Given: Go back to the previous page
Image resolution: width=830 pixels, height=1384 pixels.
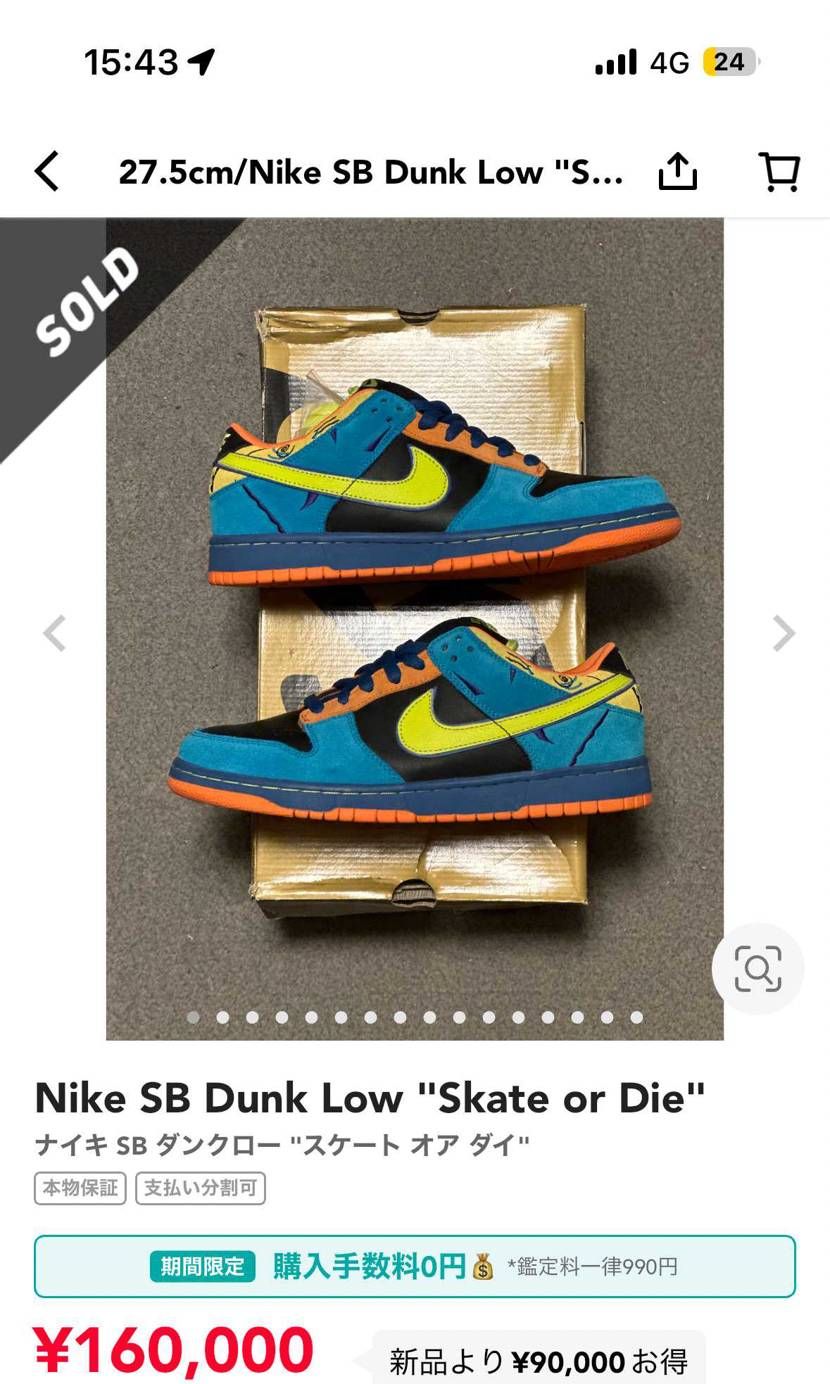Looking at the screenshot, I should click(47, 172).
